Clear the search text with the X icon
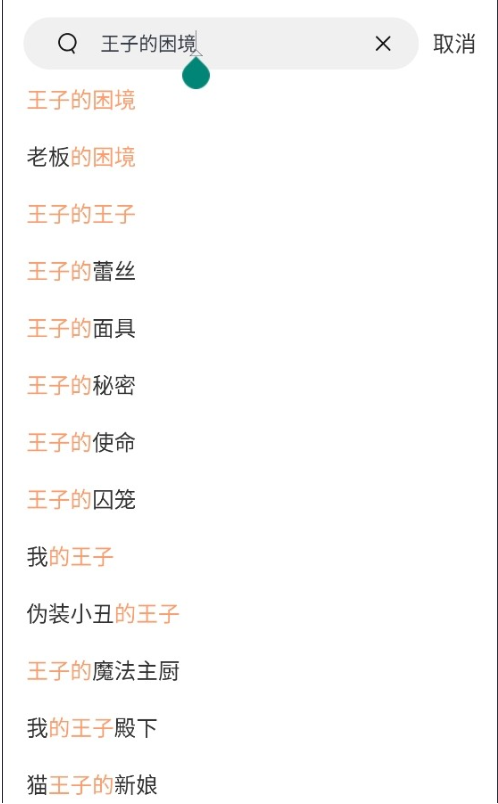Image resolution: width=498 pixels, height=804 pixels. pyautogui.click(x=383, y=44)
